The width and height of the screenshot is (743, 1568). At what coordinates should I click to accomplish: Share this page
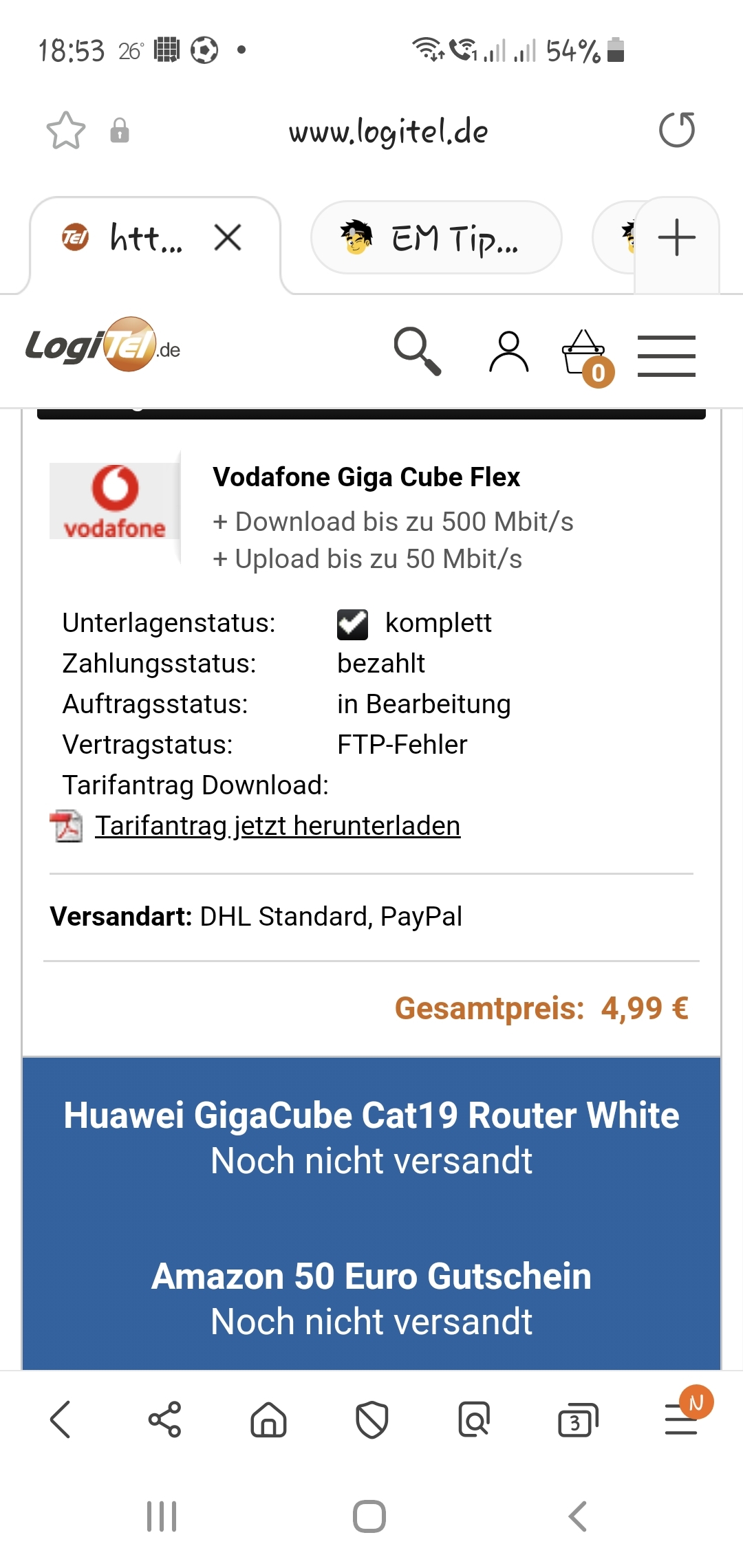(164, 1419)
